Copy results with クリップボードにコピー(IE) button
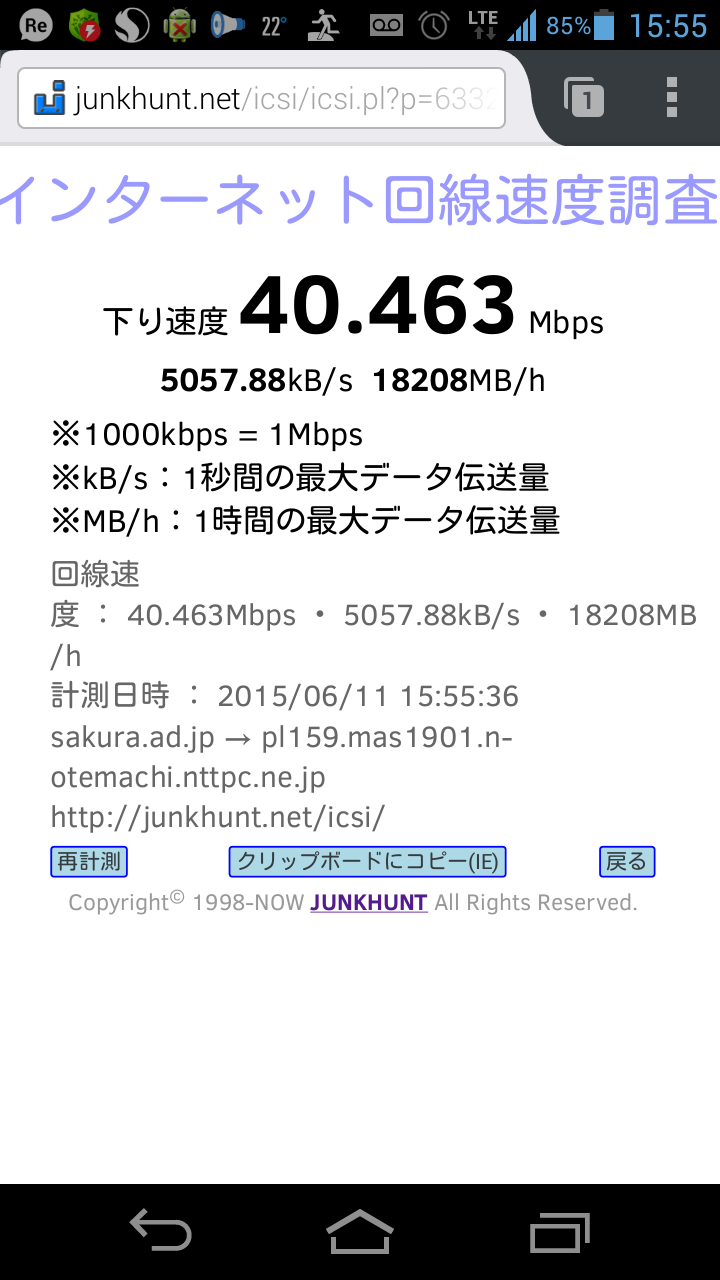 tap(368, 861)
